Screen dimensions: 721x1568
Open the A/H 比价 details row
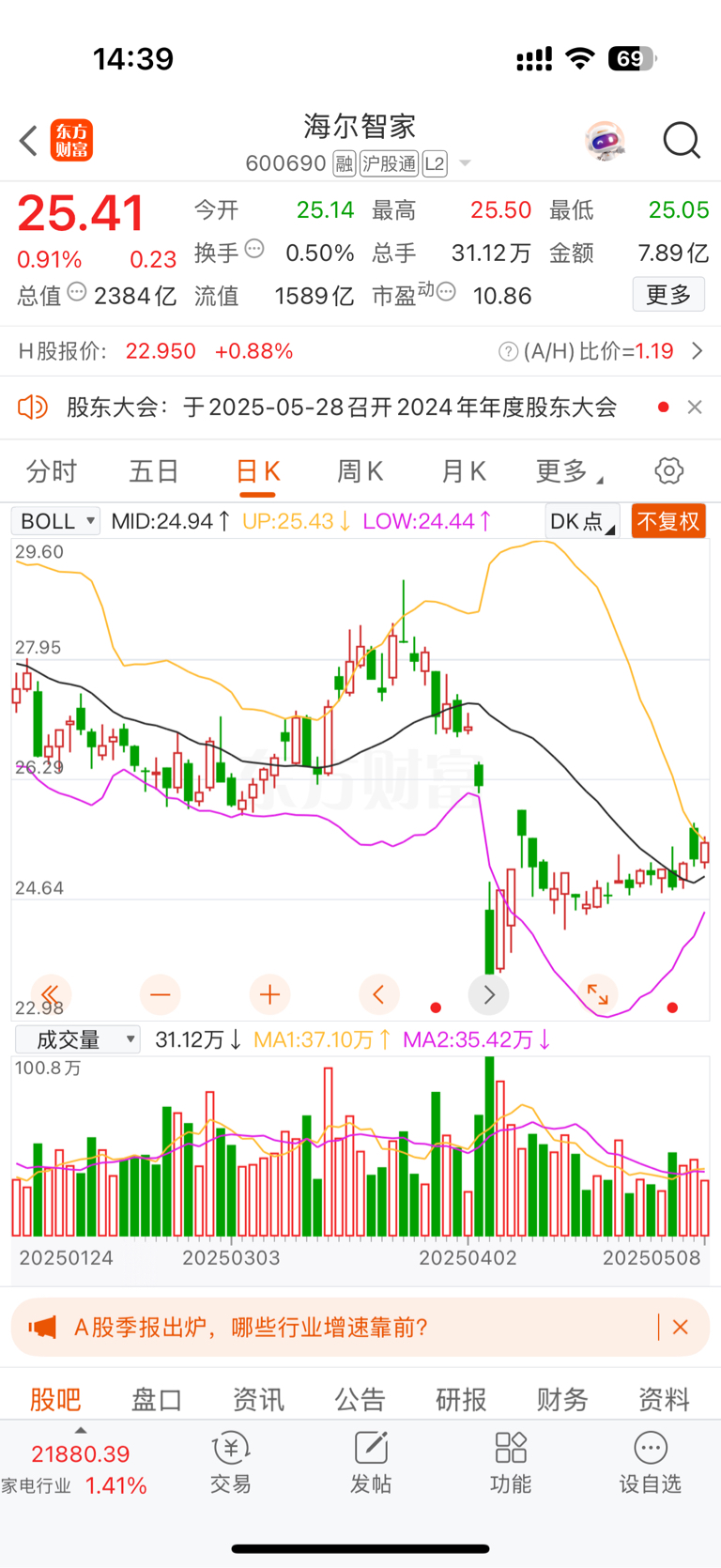(x=601, y=351)
